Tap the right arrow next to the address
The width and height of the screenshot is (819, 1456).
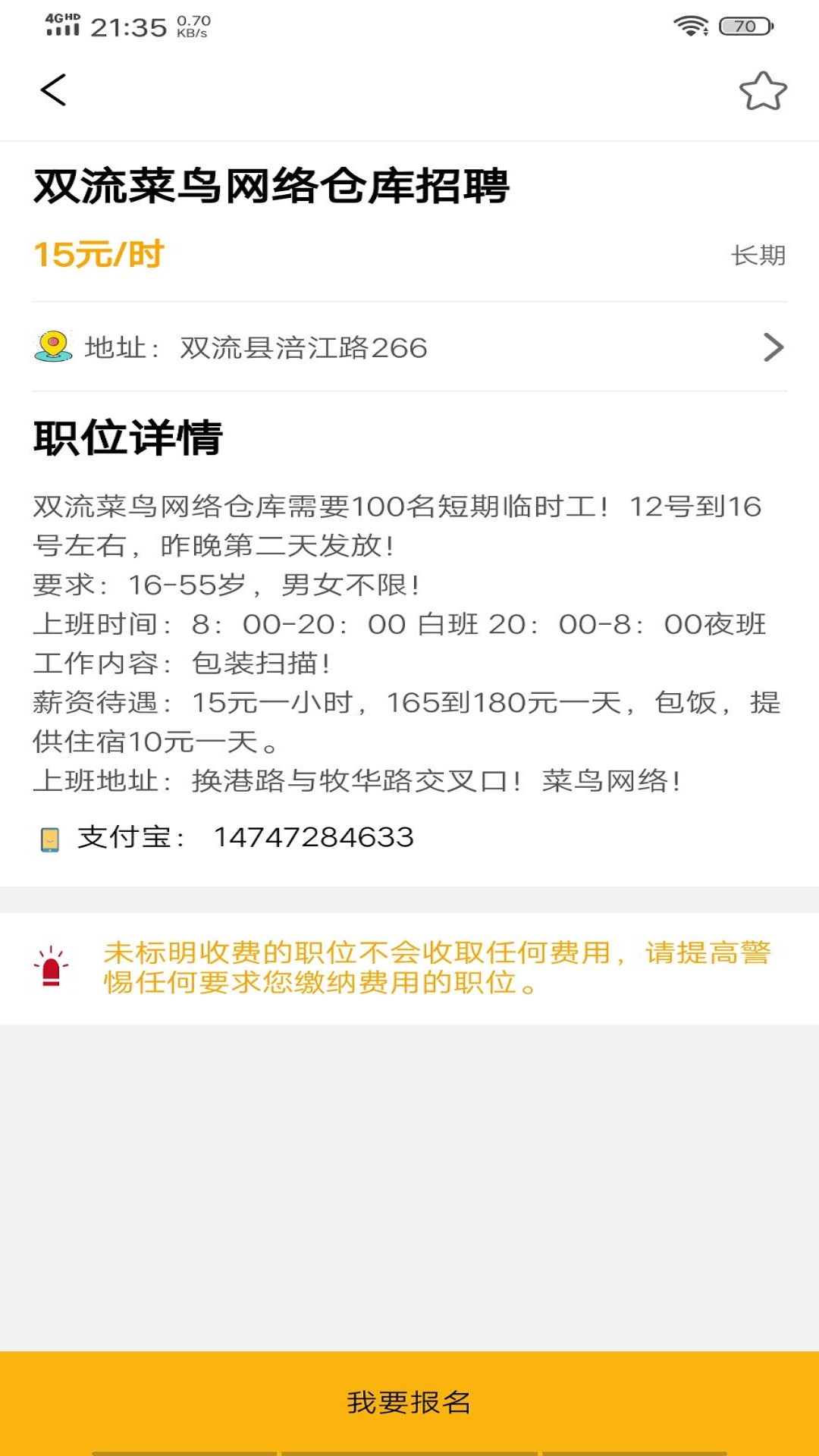[x=773, y=348]
